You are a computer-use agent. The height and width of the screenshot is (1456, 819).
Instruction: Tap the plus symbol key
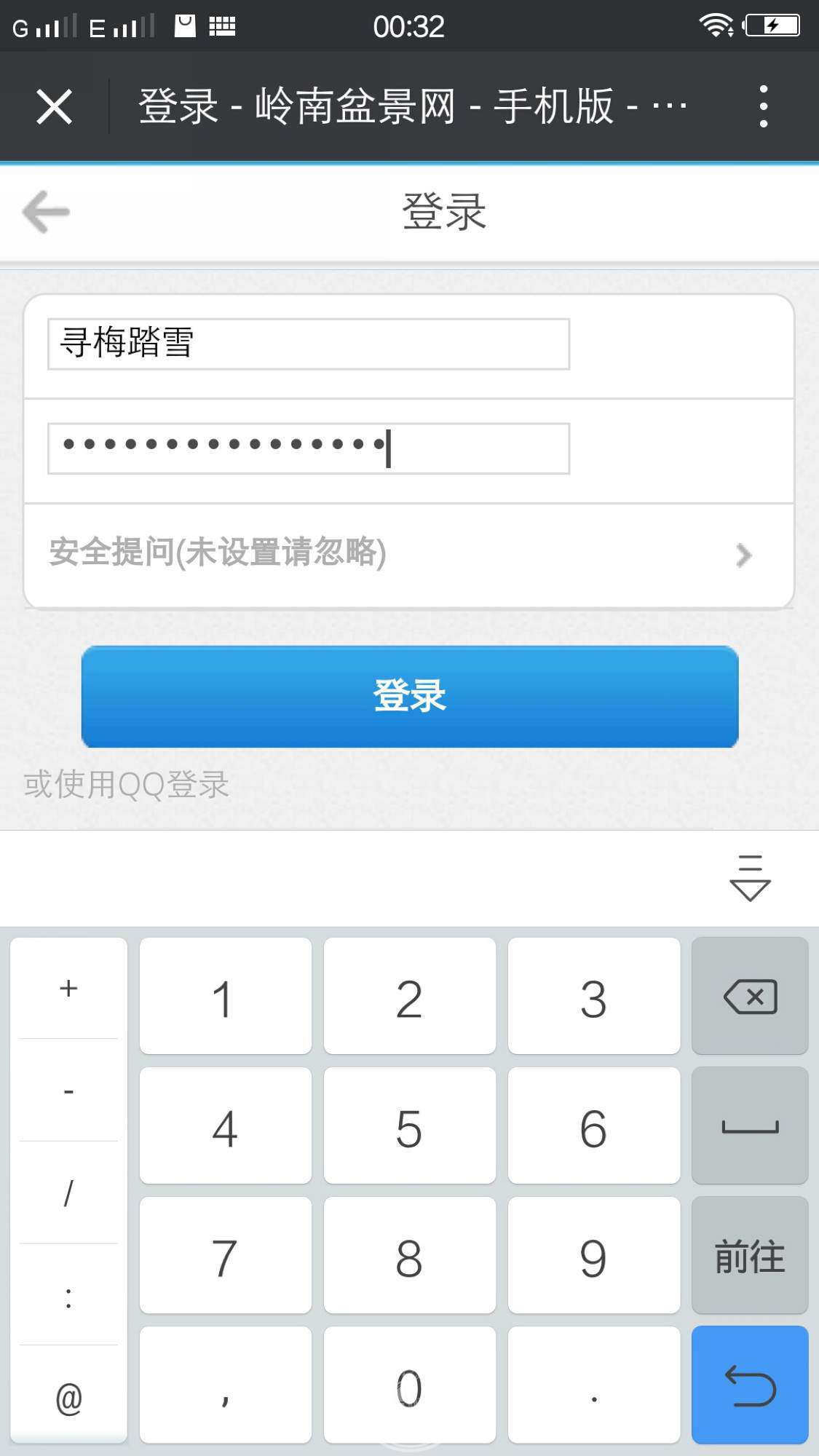(x=68, y=988)
